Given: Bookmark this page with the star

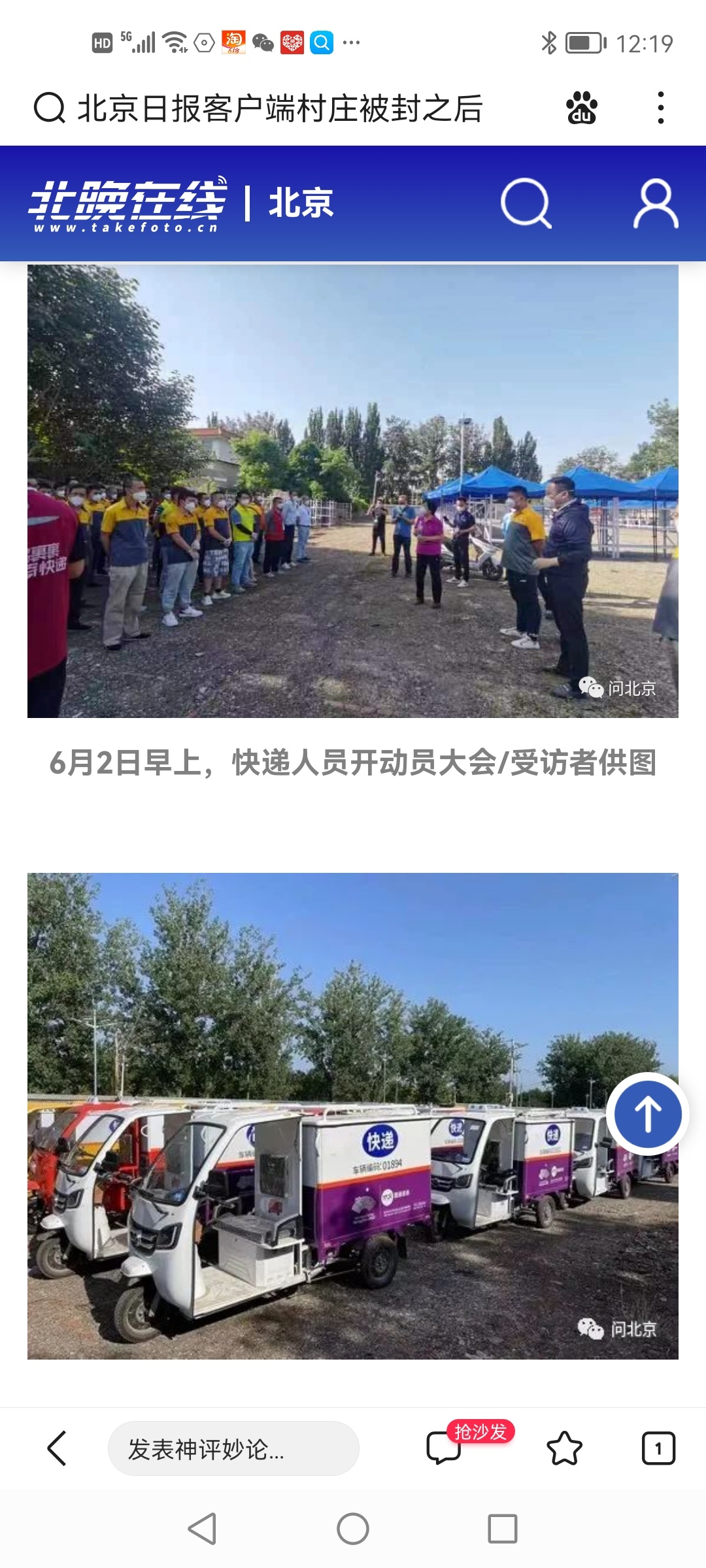Looking at the screenshot, I should [564, 1448].
